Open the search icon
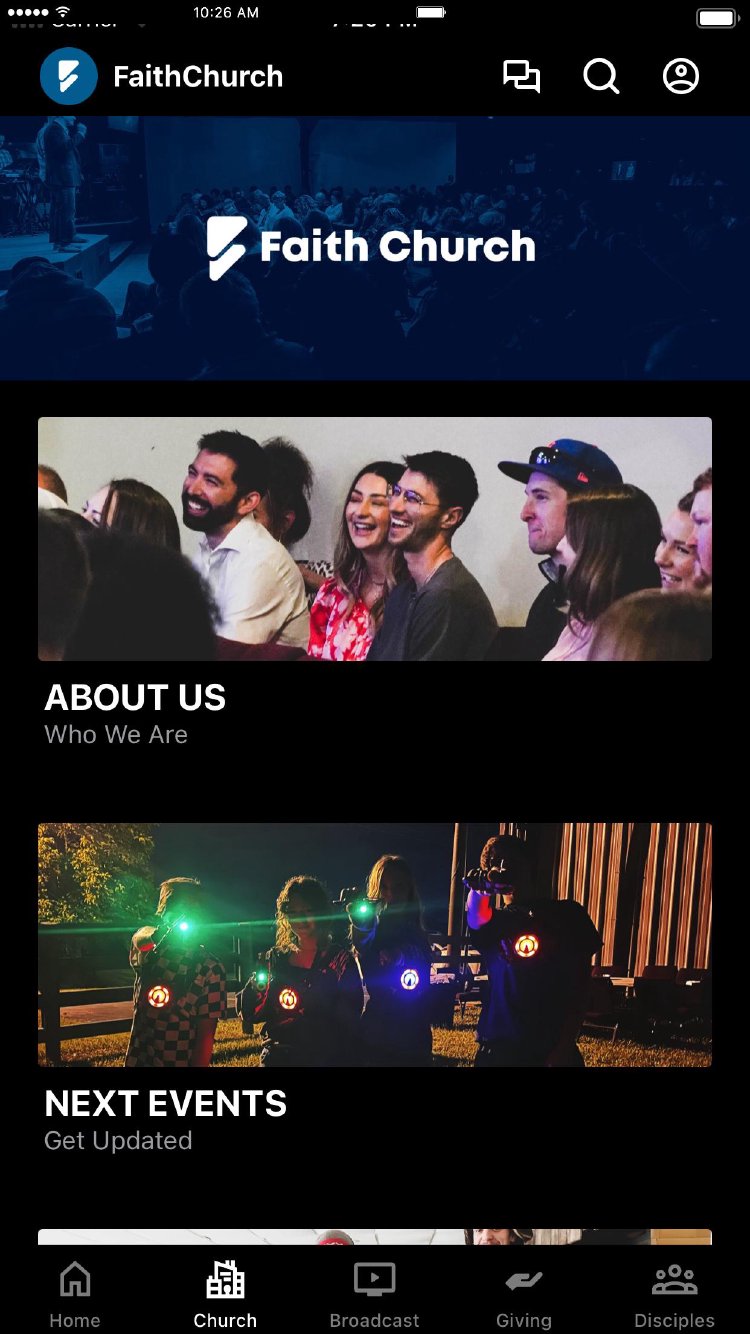 coord(601,77)
